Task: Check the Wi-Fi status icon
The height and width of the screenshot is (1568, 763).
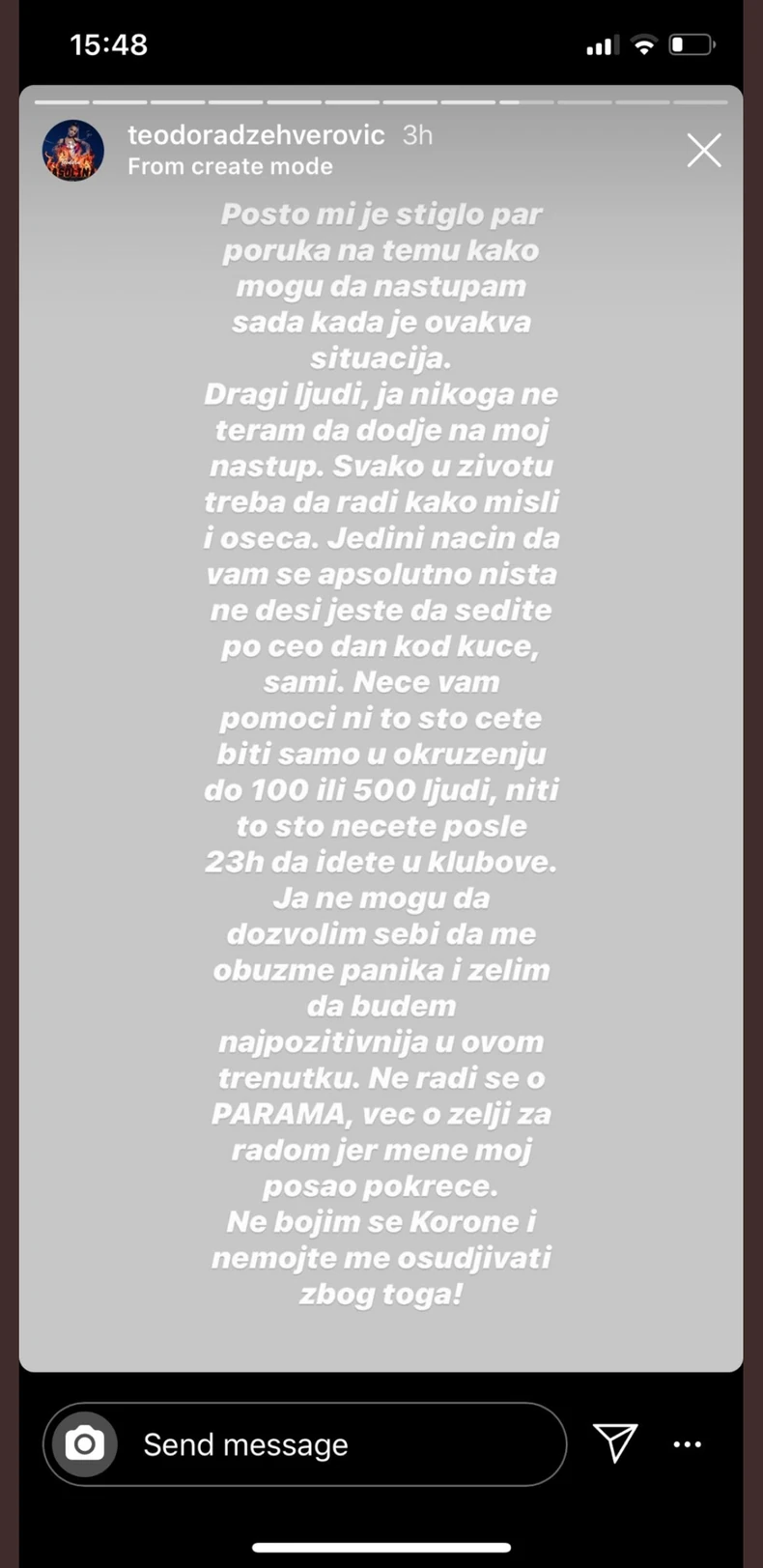Action: tap(642, 43)
